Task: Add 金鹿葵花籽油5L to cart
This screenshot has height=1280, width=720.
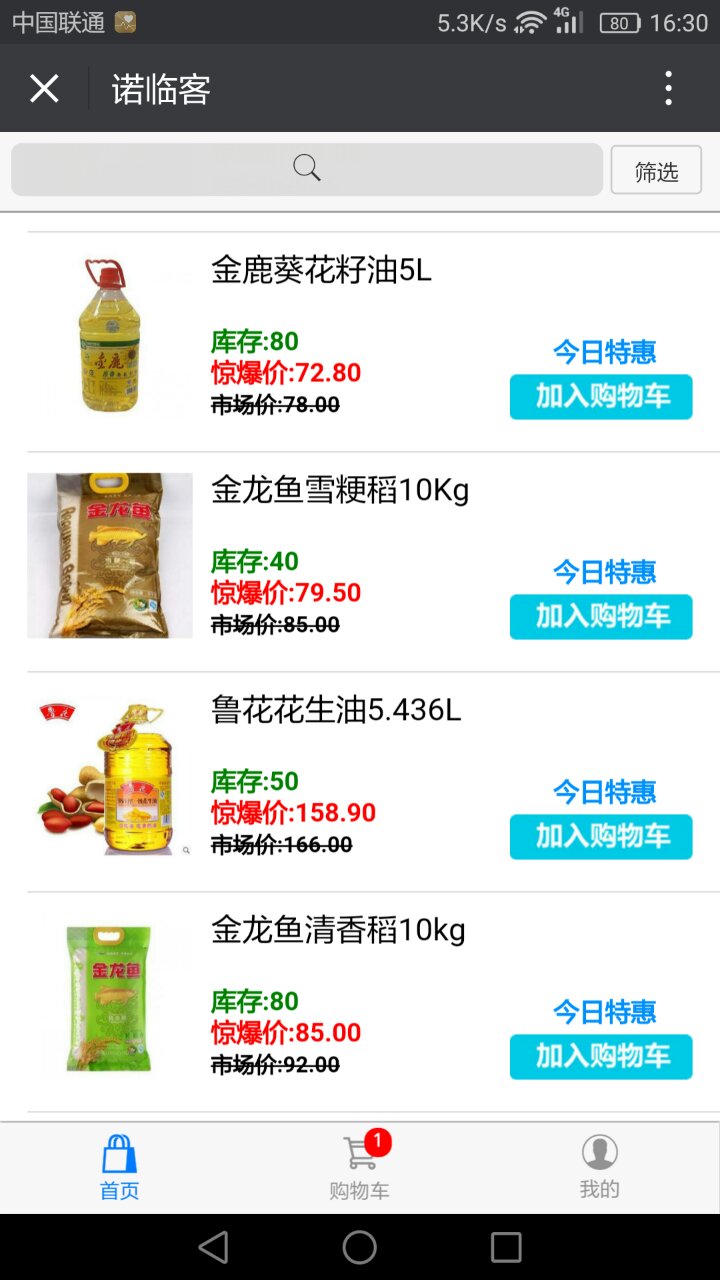Action: click(601, 397)
